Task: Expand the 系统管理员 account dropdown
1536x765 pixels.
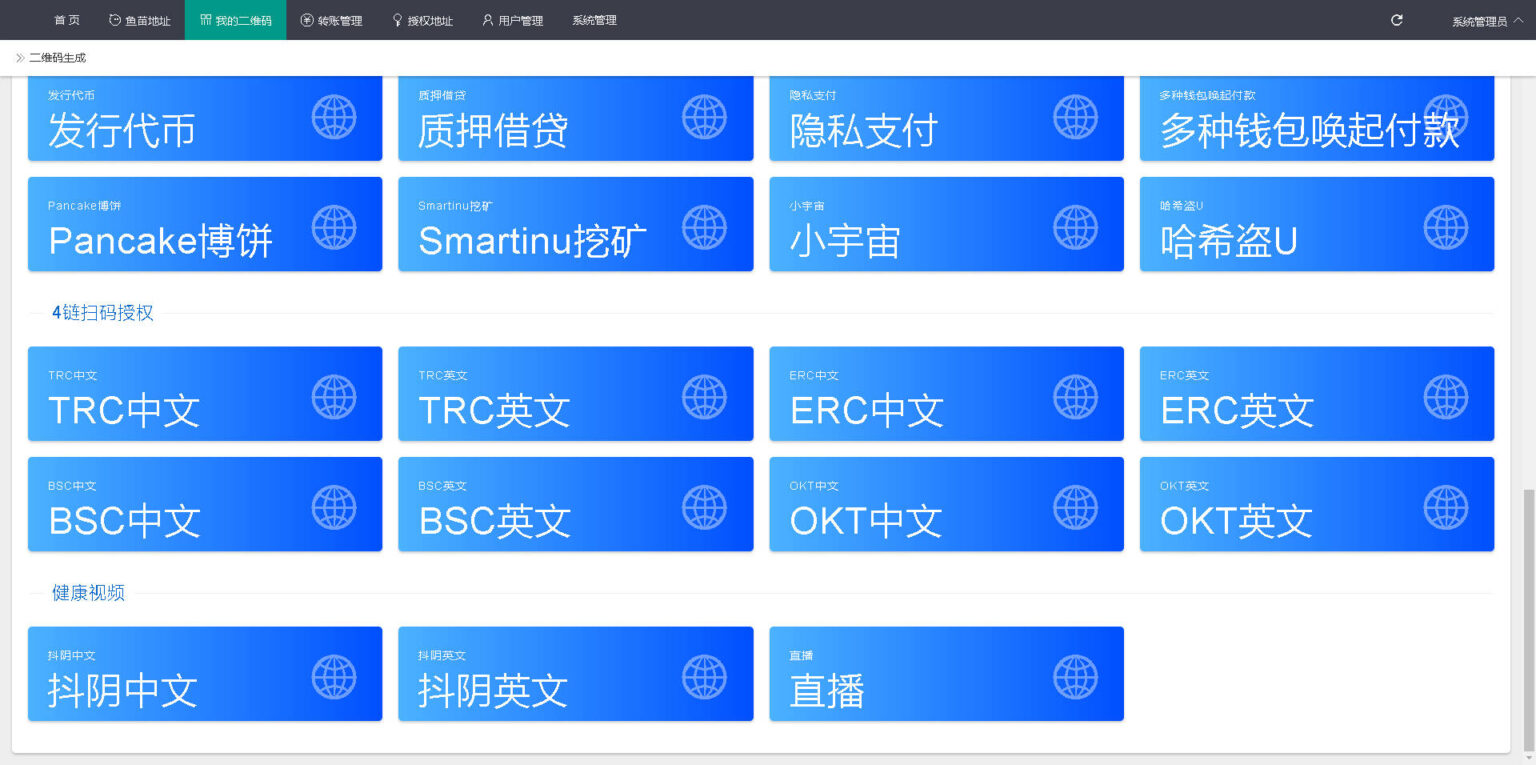Action: pos(1488,20)
